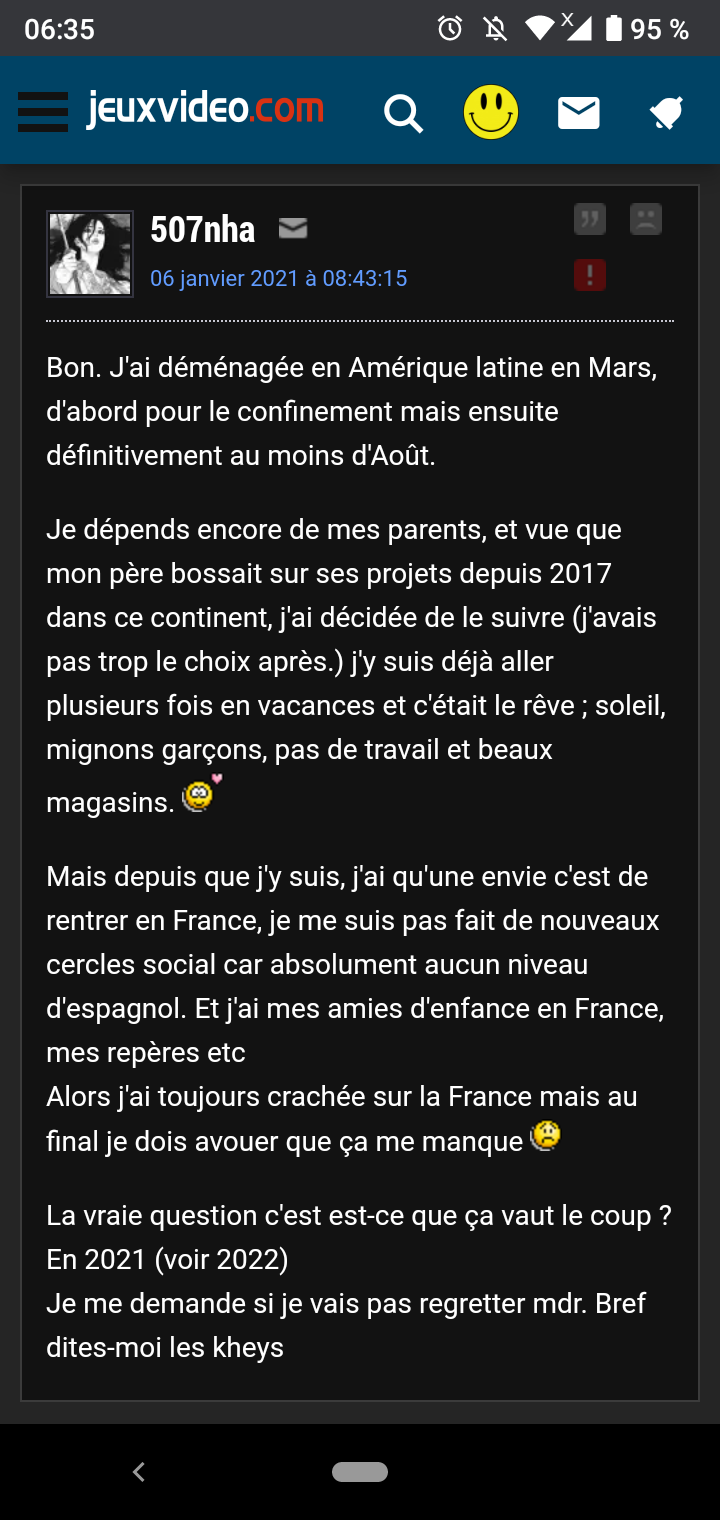
Task: Go to the jeuxvideo.com homepage logo
Action: click(206, 110)
